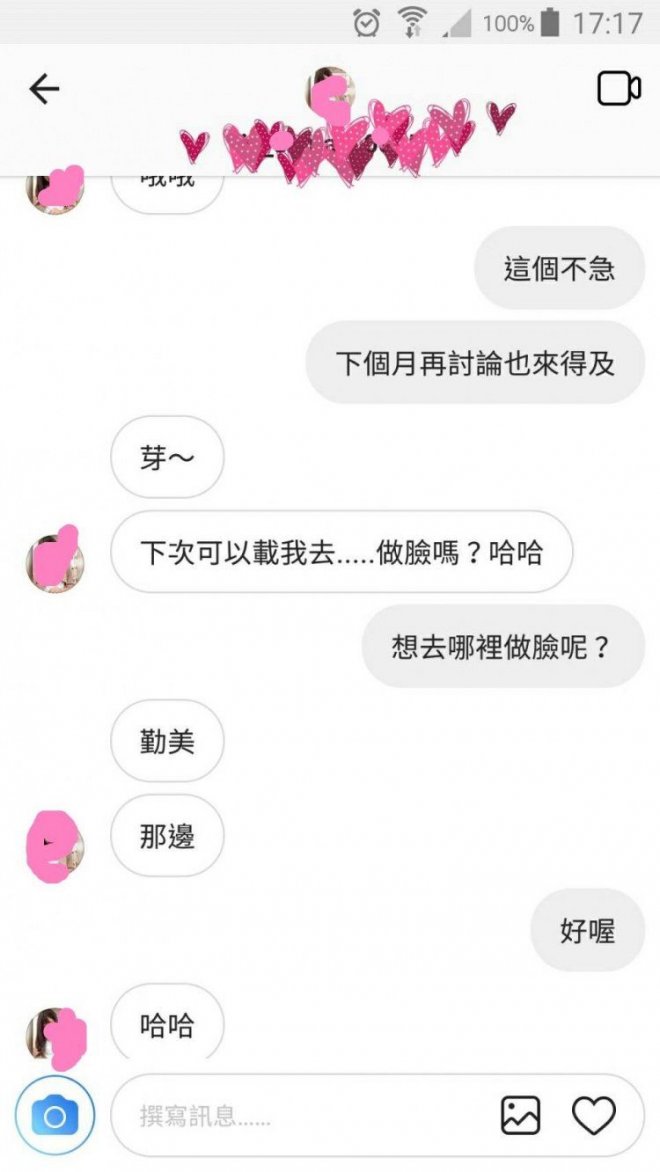Start a video call
The image size is (660, 1172).
[618, 89]
